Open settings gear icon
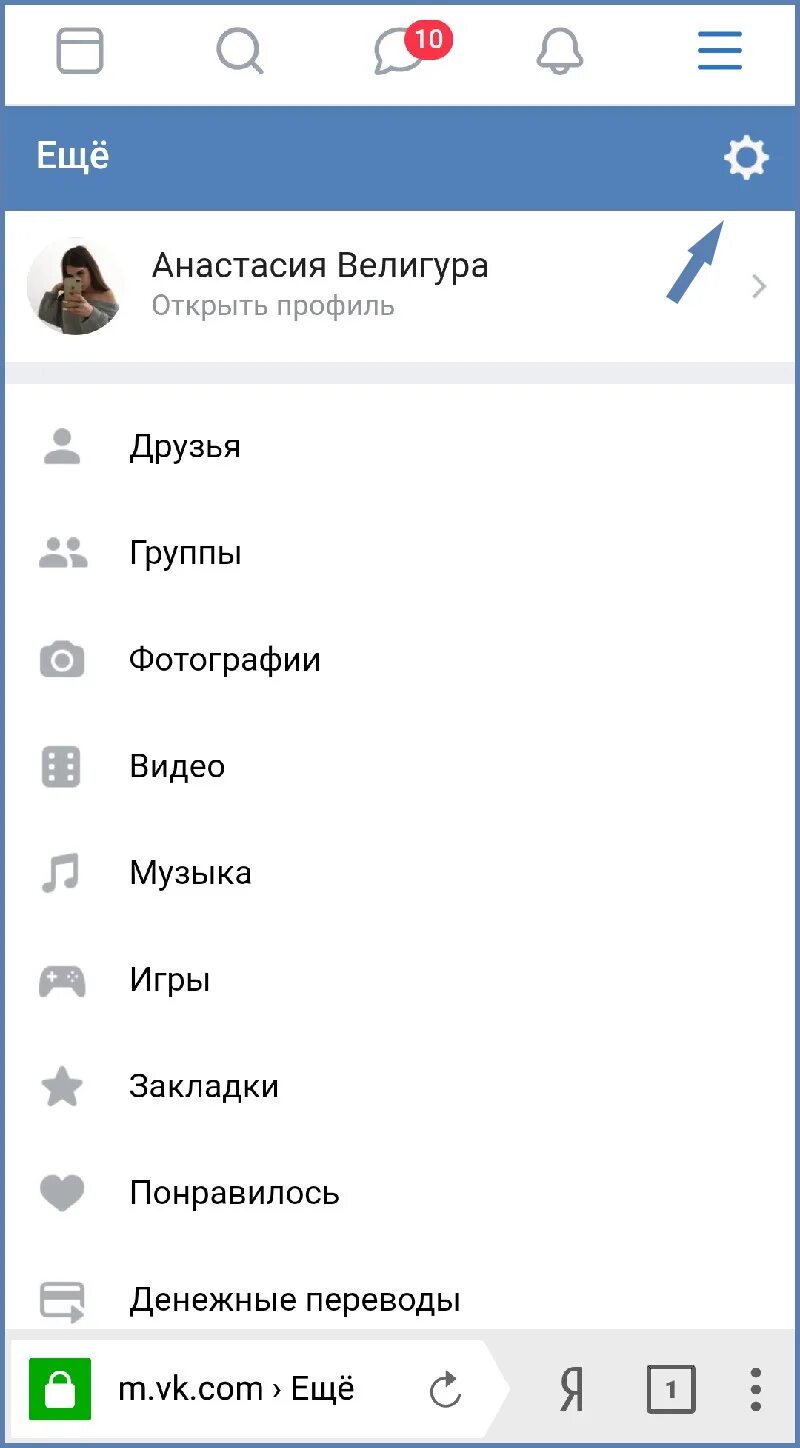Image resolution: width=800 pixels, height=1448 pixels. pyautogui.click(x=746, y=158)
